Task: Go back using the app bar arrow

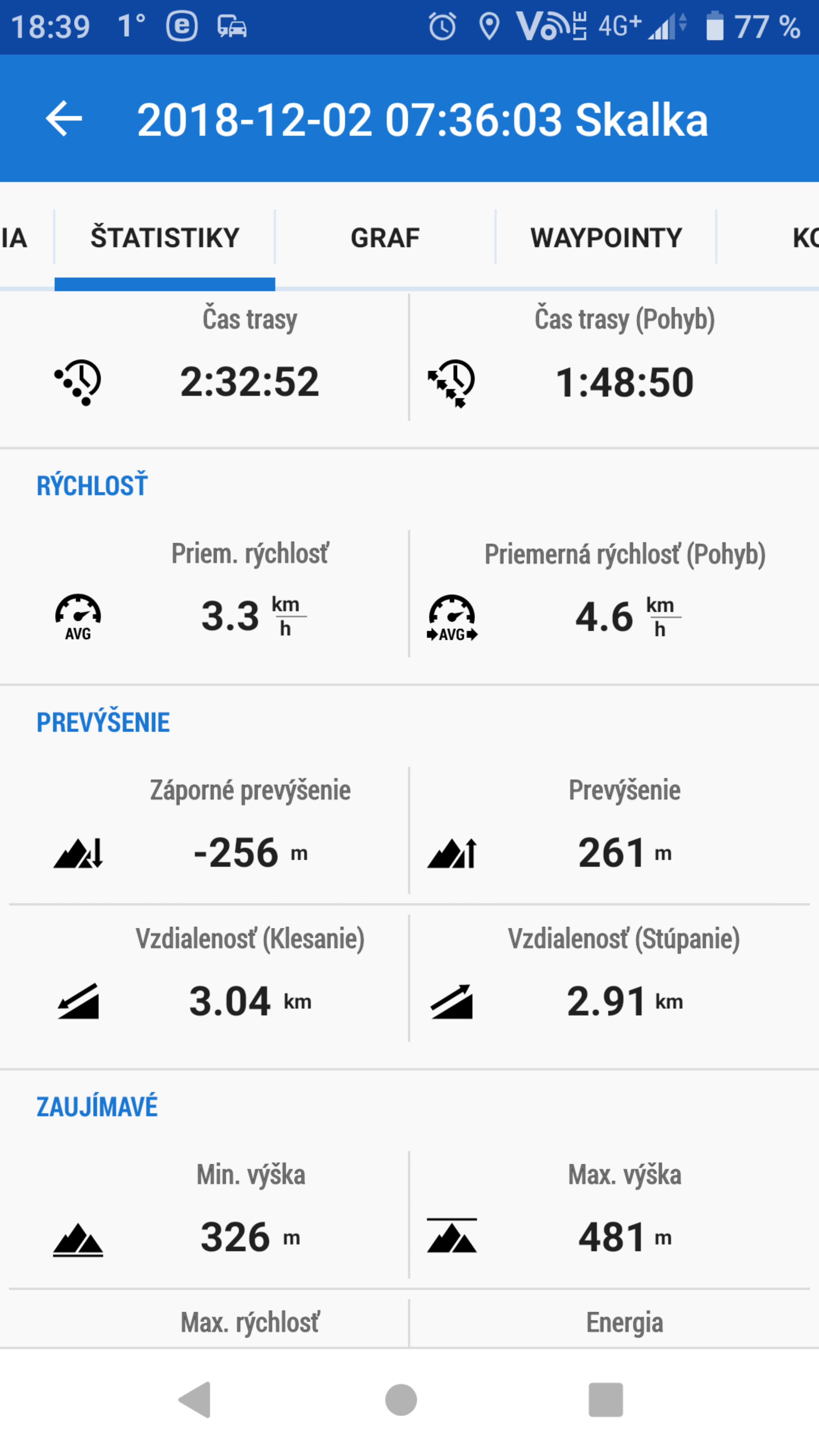Action: pos(64,119)
